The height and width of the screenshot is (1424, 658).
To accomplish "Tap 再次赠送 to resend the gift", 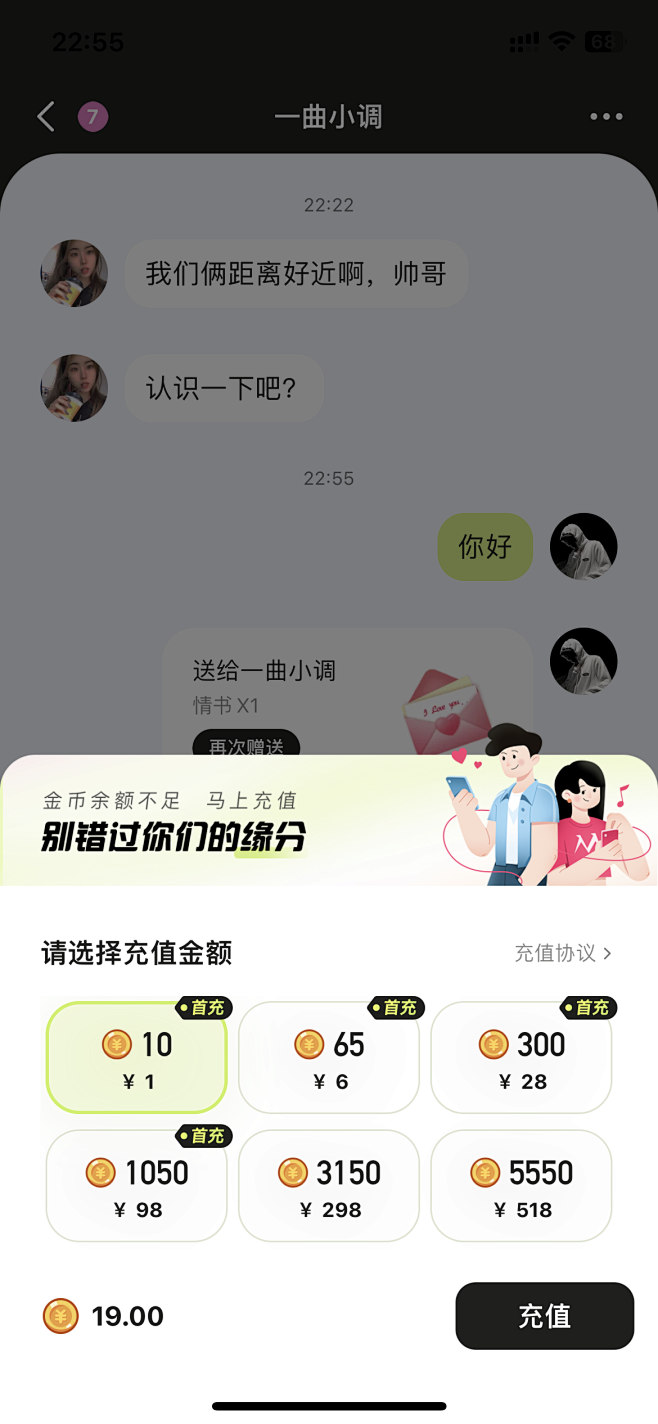I will [246, 745].
